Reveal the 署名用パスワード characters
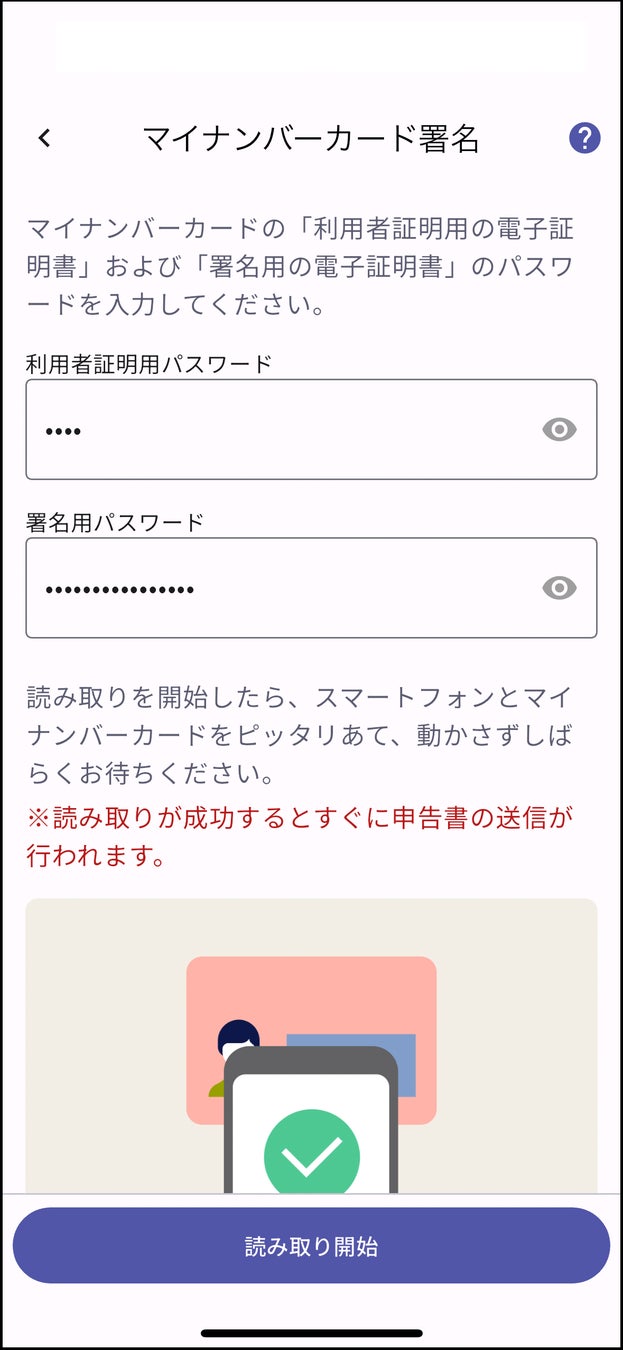The width and height of the screenshot is (623, 1350). 559,588
